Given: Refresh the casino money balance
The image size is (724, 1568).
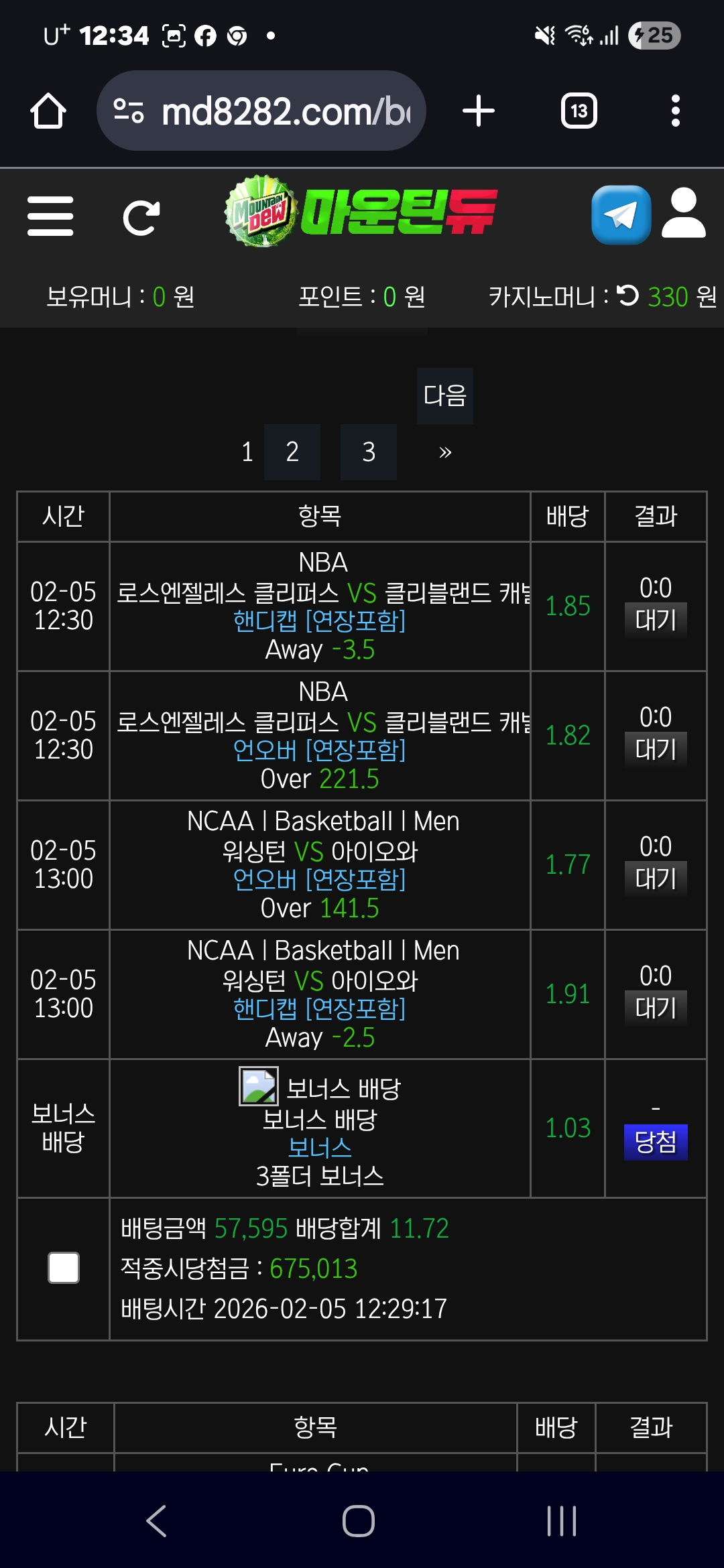Looking at the screenshot, I should coord(628,296).
